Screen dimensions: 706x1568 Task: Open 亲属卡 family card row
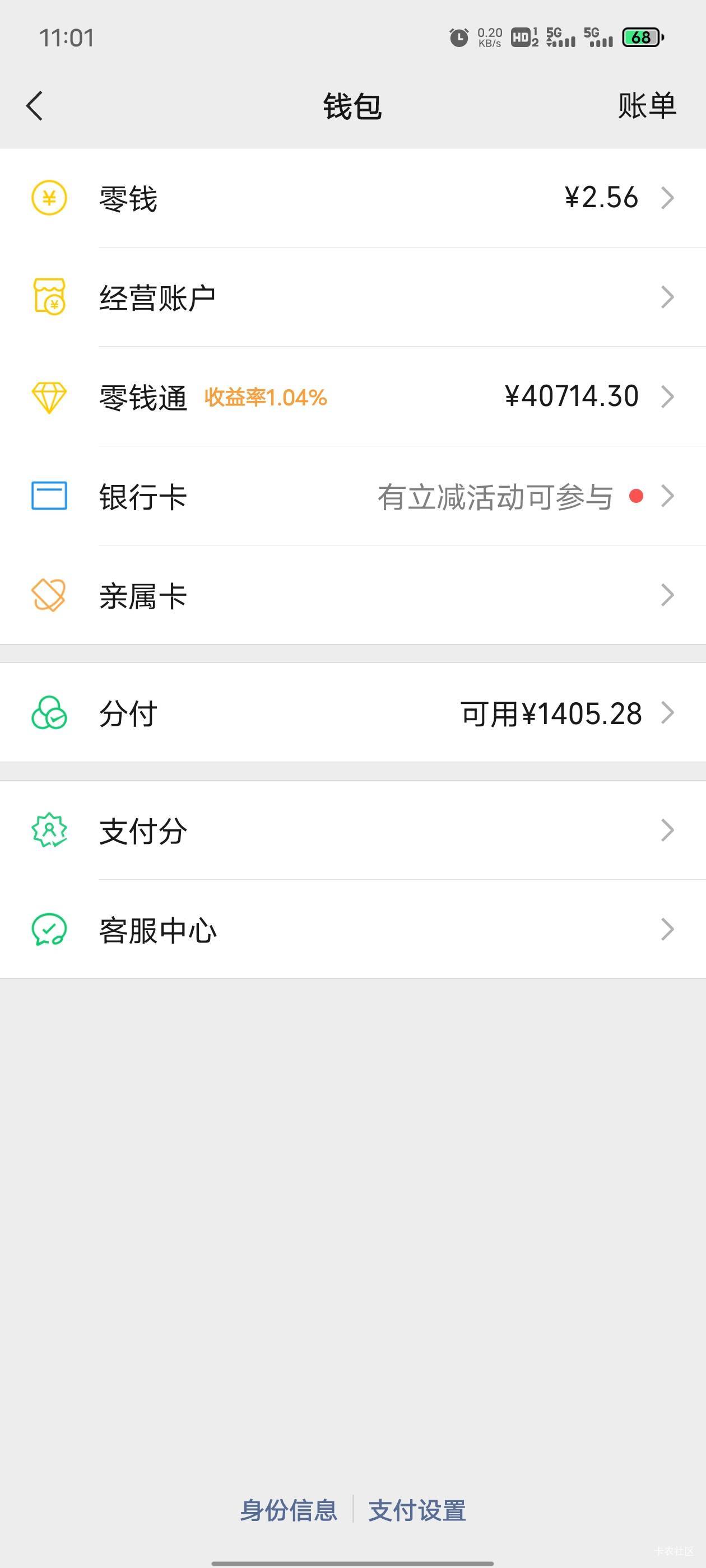(352, 595)
